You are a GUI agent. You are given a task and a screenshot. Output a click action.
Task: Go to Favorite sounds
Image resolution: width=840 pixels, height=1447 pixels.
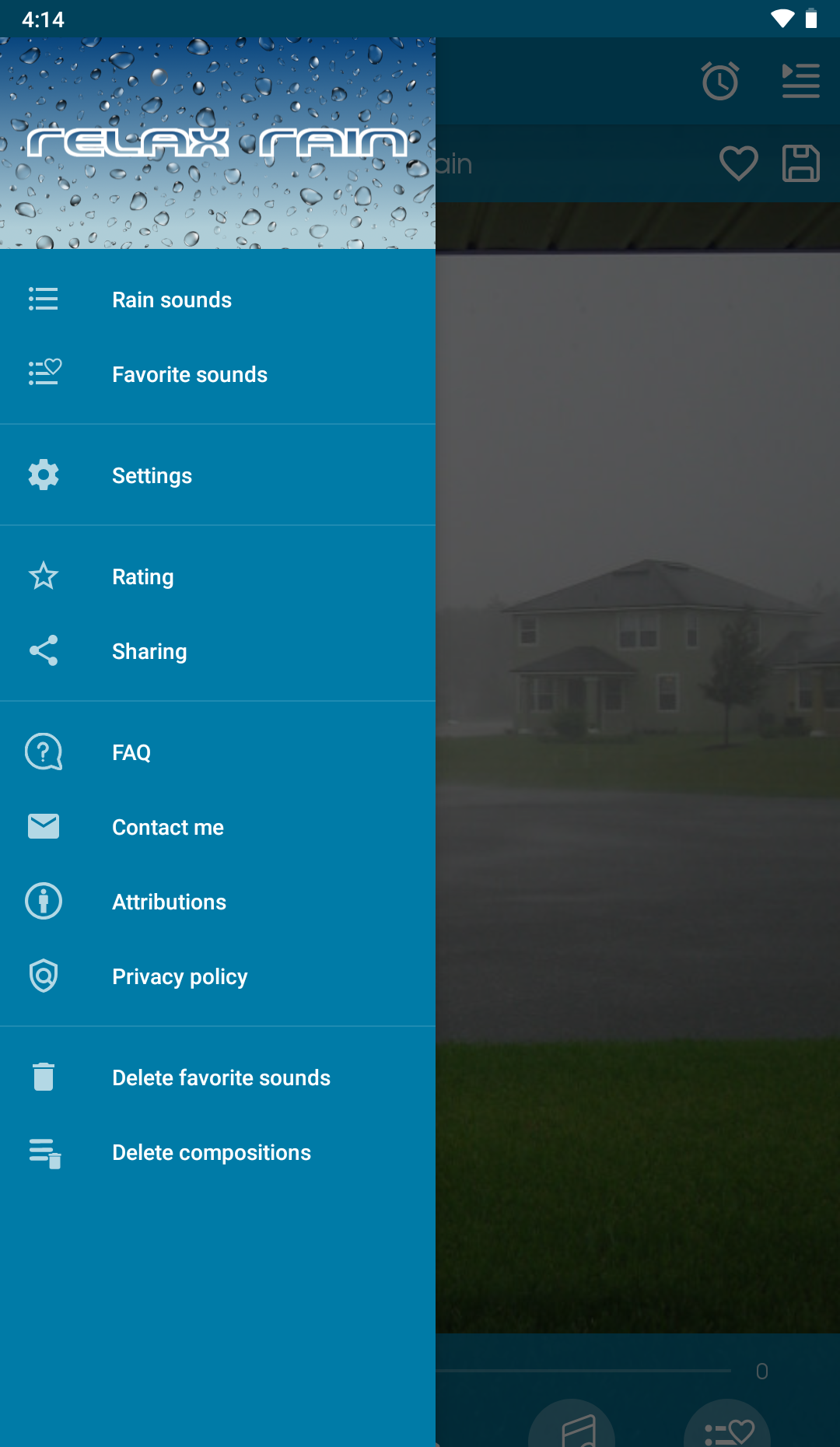click(189, 374)
